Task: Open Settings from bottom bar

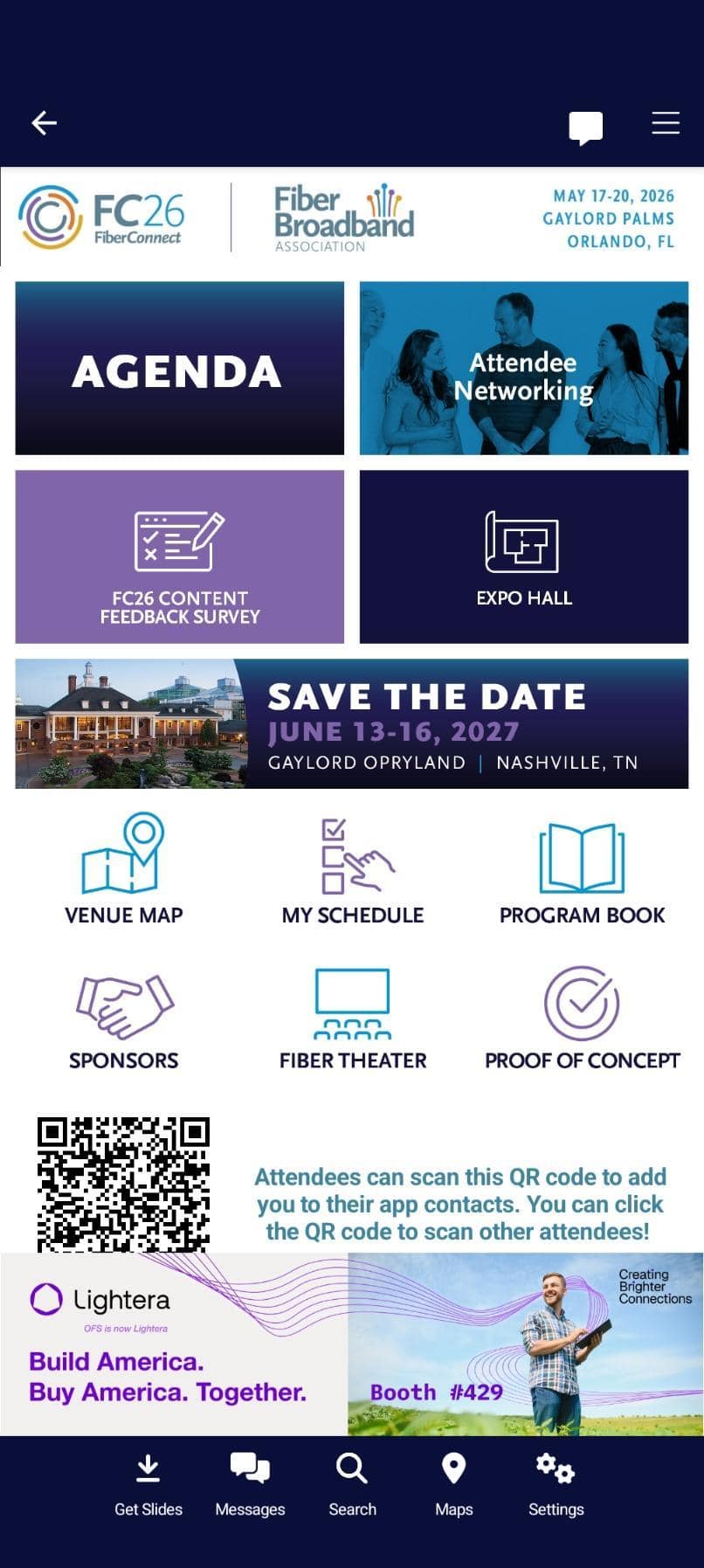Action: click(556, 1485)
